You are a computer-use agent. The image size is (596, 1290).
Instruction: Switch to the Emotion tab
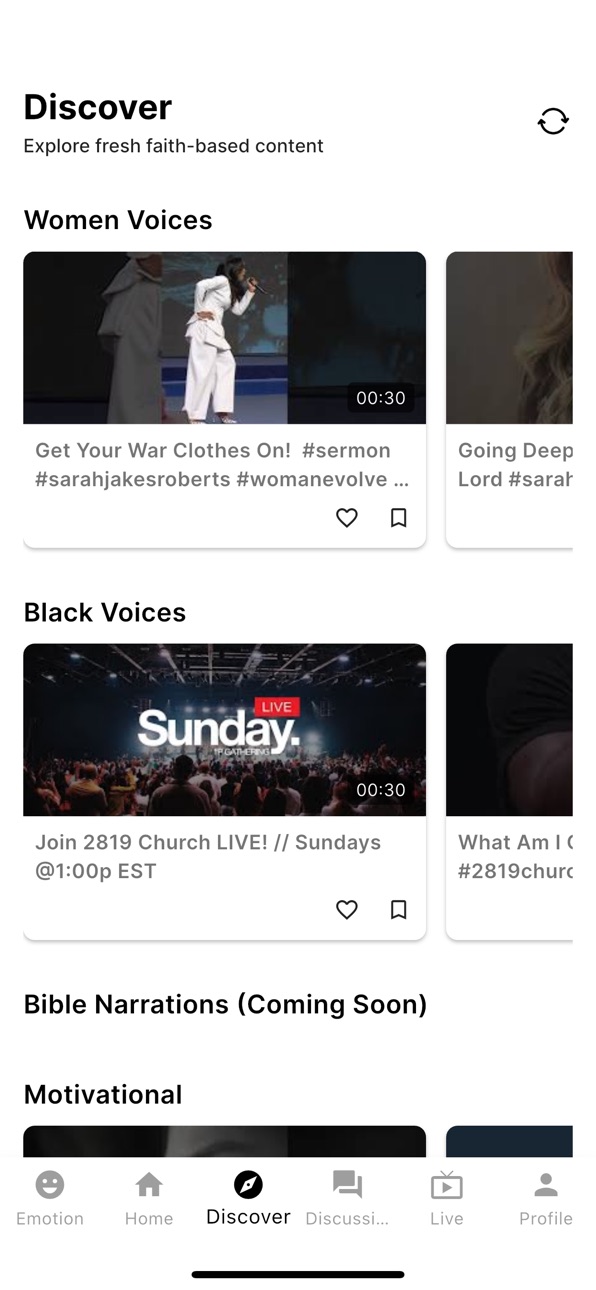pos(50,1199)
